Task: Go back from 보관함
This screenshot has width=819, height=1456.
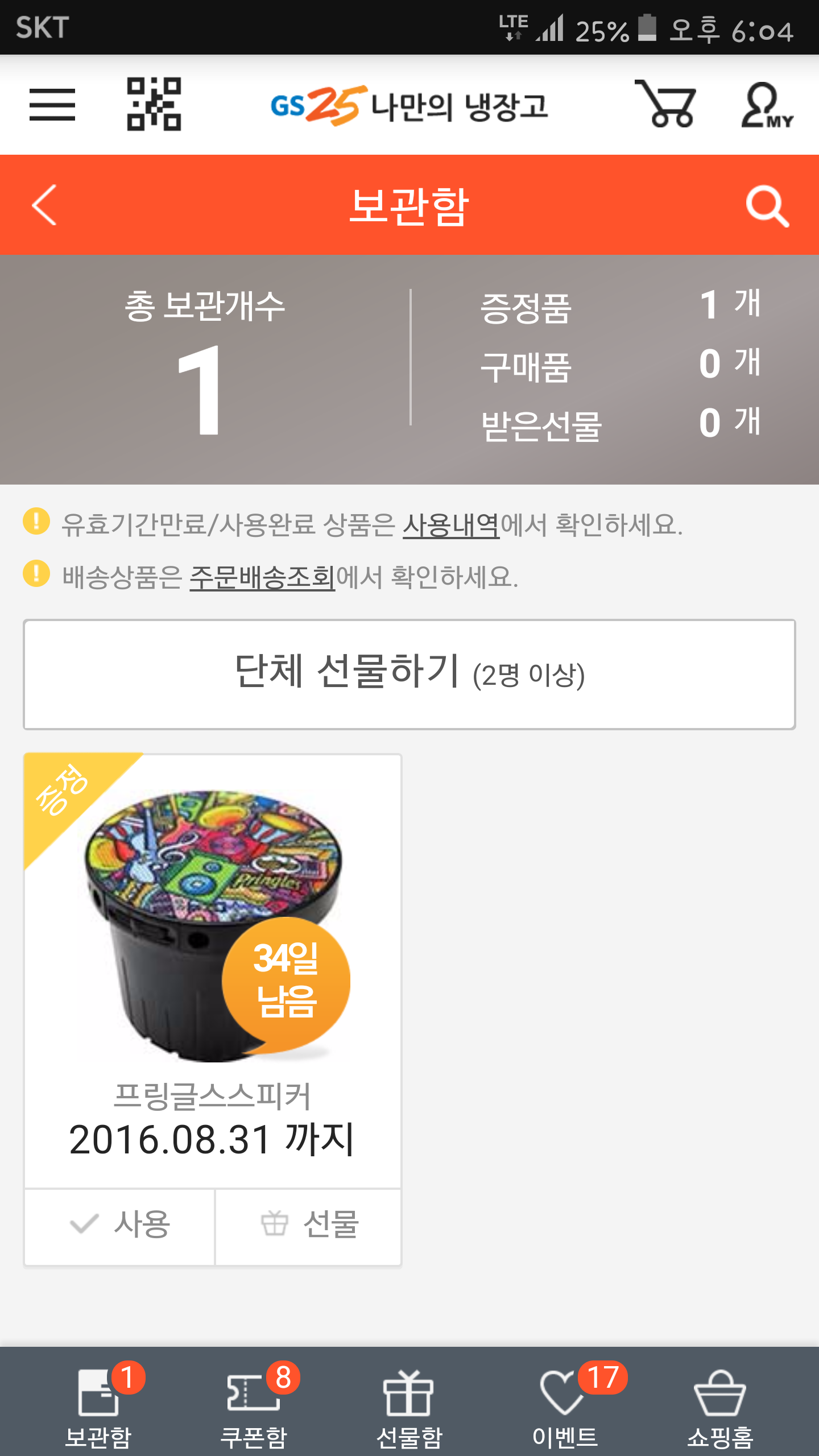Action: coord(44,205)
